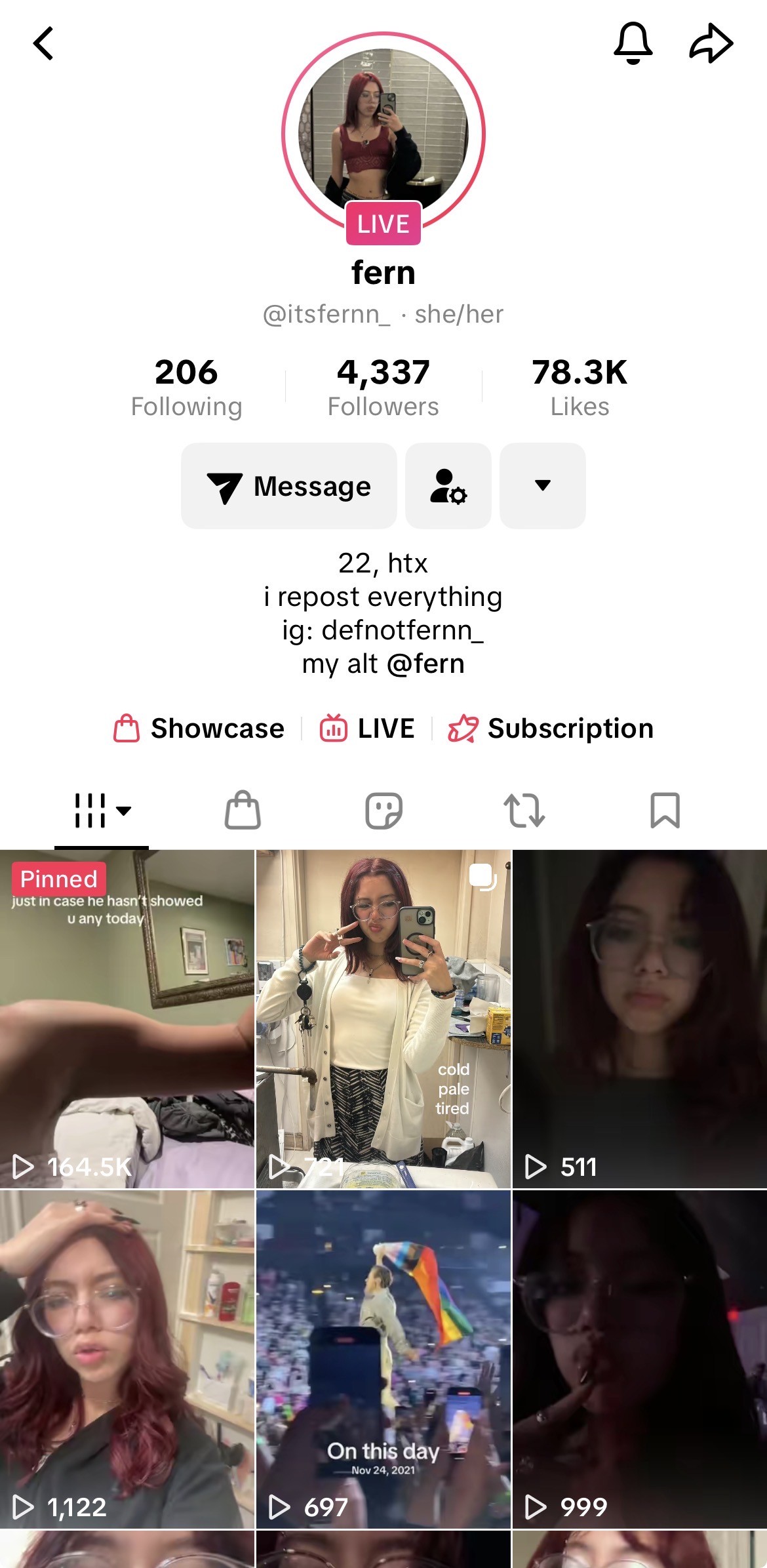Screen dimensions: 767x1568
Task: Switch to the bookmarked favorites tab
Action: [x=665, y=811]
